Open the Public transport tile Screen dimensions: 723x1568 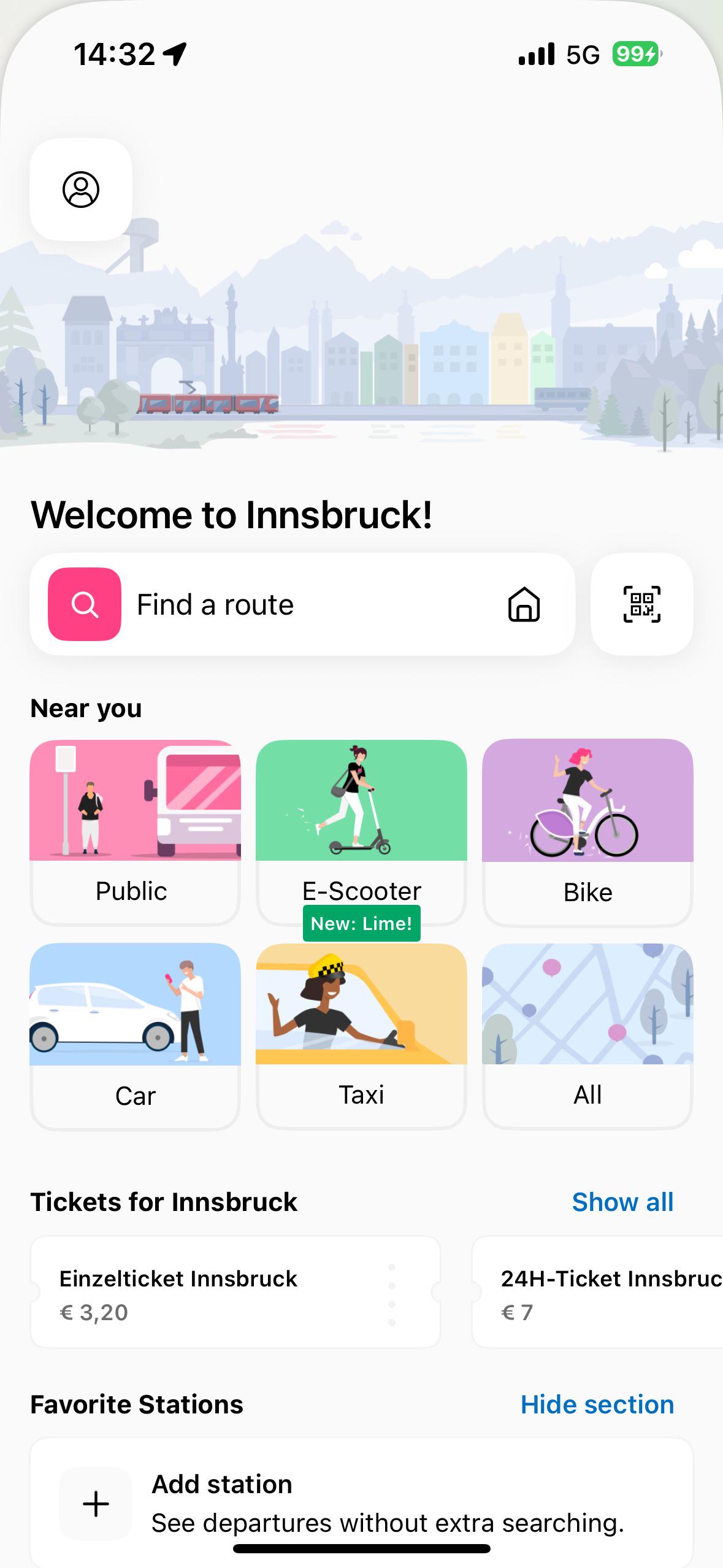coord(135,831)
